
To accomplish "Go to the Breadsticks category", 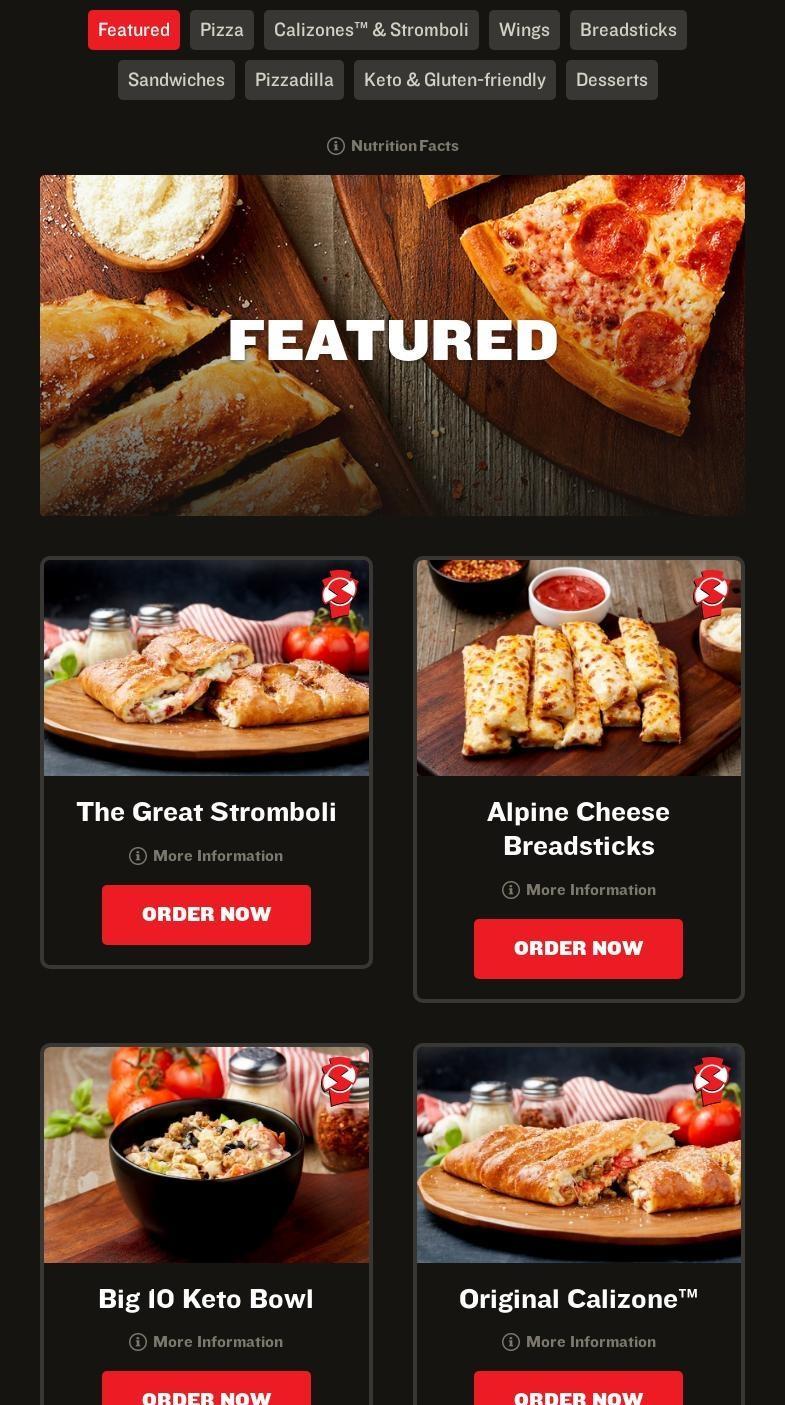I will 628,30.
